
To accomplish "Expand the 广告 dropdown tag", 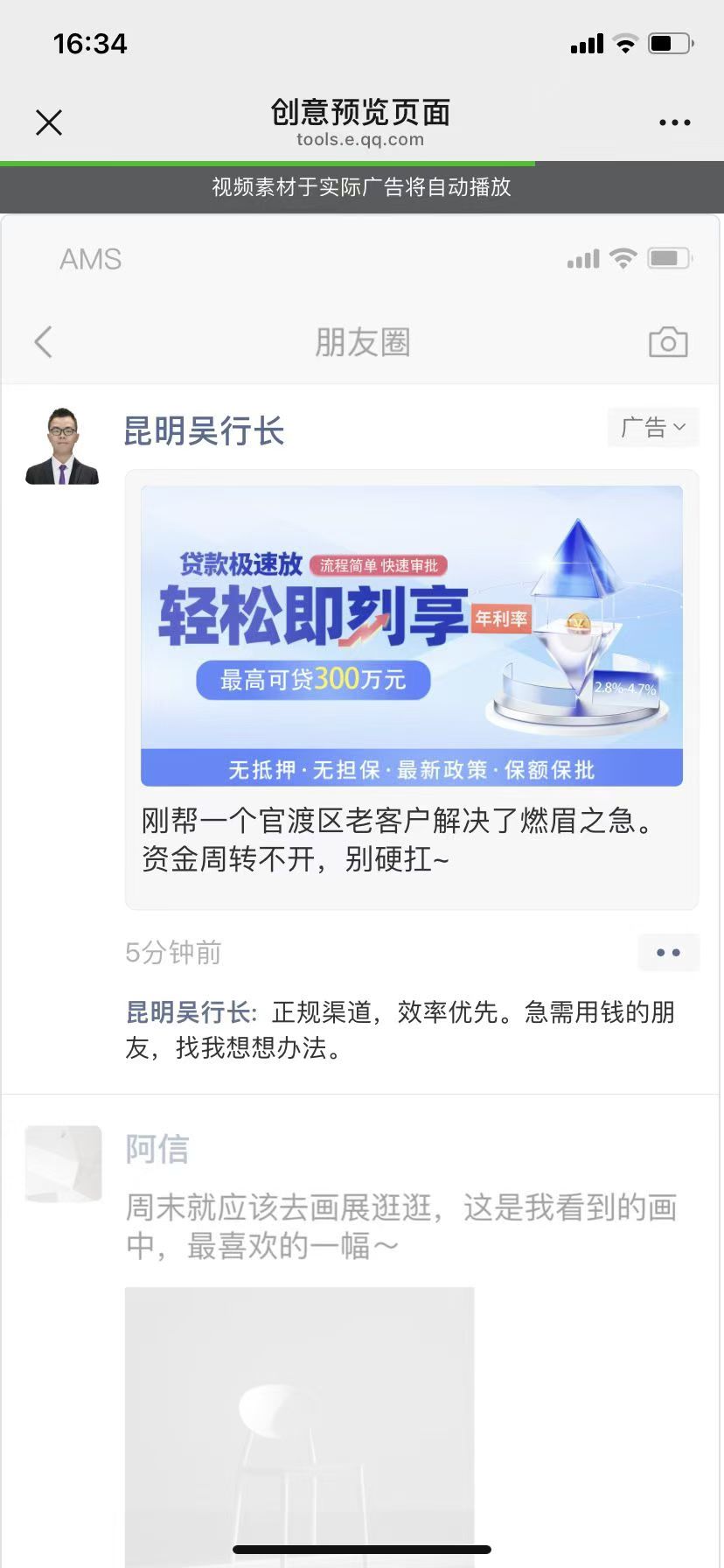I will (x=652, y=428).
